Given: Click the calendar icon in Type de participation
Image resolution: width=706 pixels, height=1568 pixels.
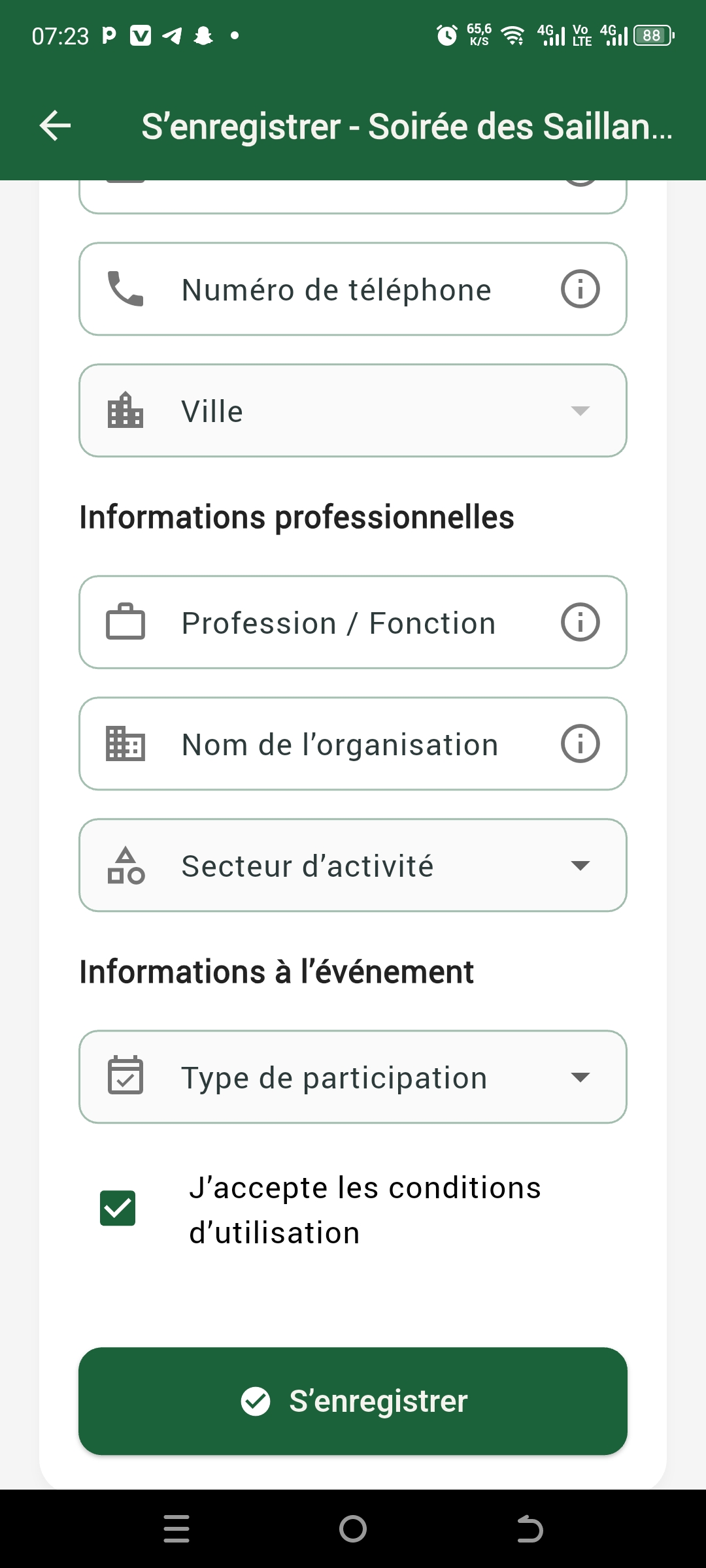Looking at the screenshot, I should click(x=126, y=1077).
